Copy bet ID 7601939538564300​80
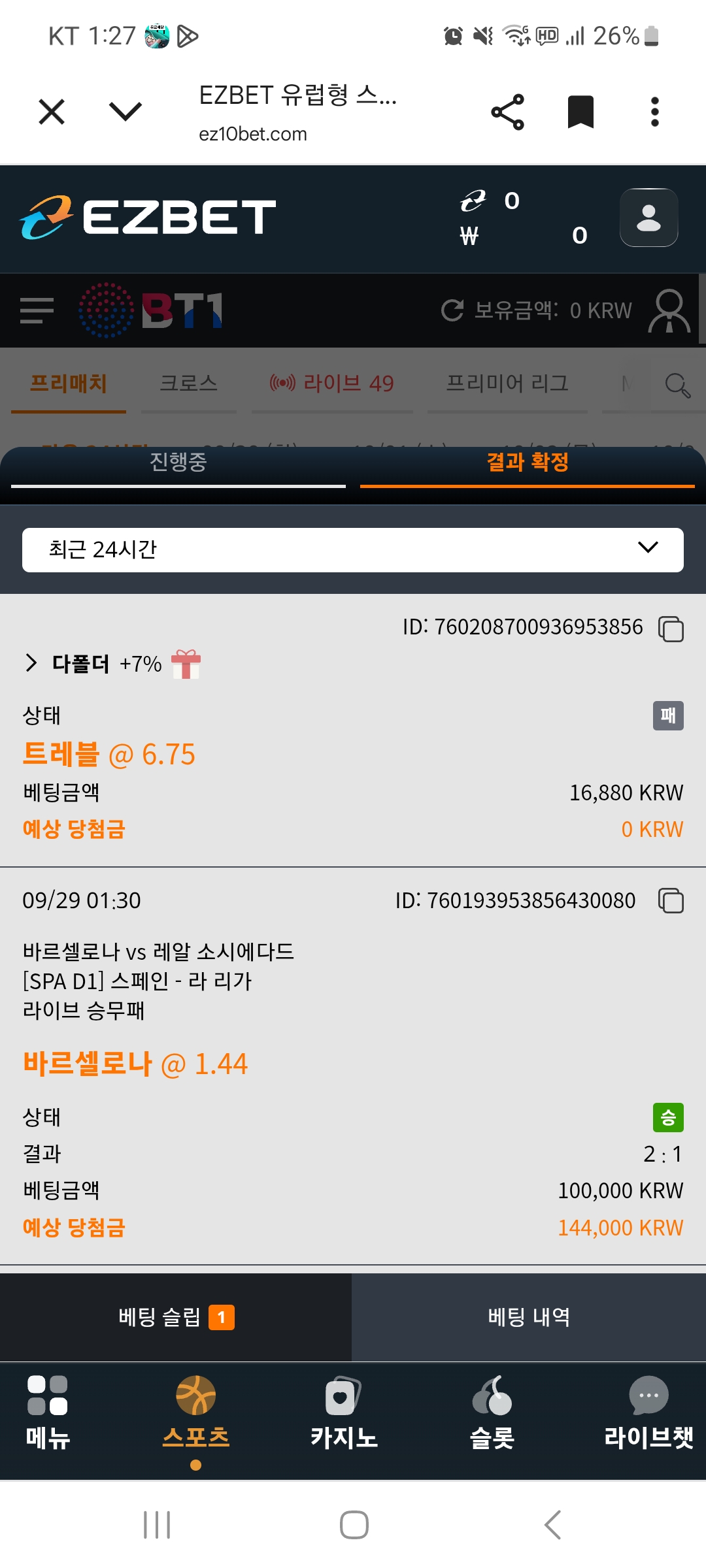 (x=671, y=901)
